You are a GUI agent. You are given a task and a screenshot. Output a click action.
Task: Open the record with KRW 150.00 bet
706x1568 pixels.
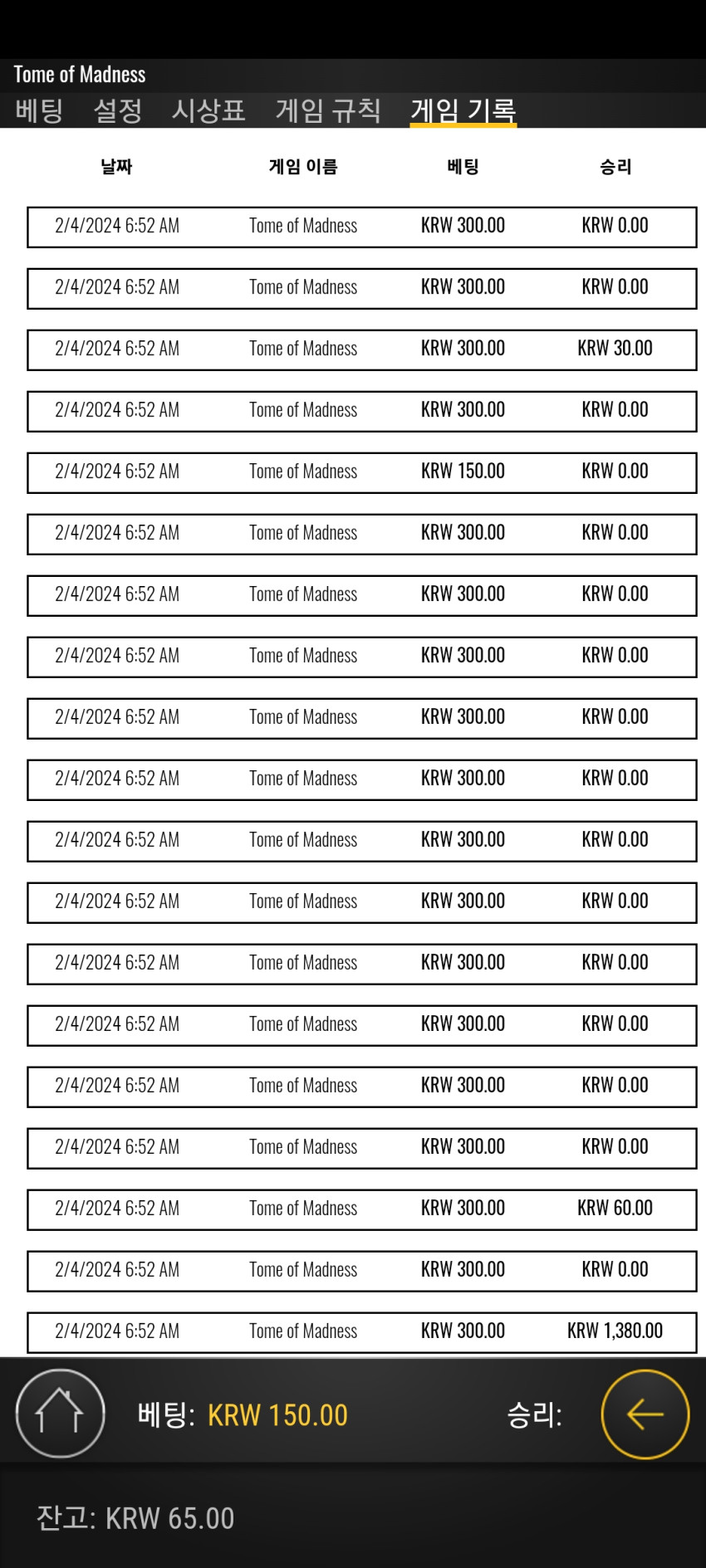tap(361, 472)
